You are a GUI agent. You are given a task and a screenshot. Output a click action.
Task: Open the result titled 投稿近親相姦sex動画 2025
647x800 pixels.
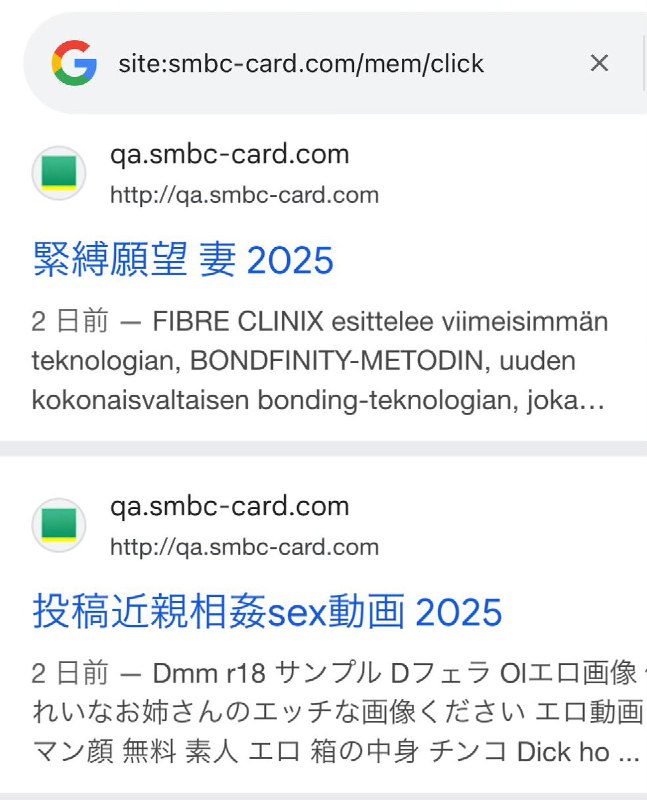coord(267,611)
